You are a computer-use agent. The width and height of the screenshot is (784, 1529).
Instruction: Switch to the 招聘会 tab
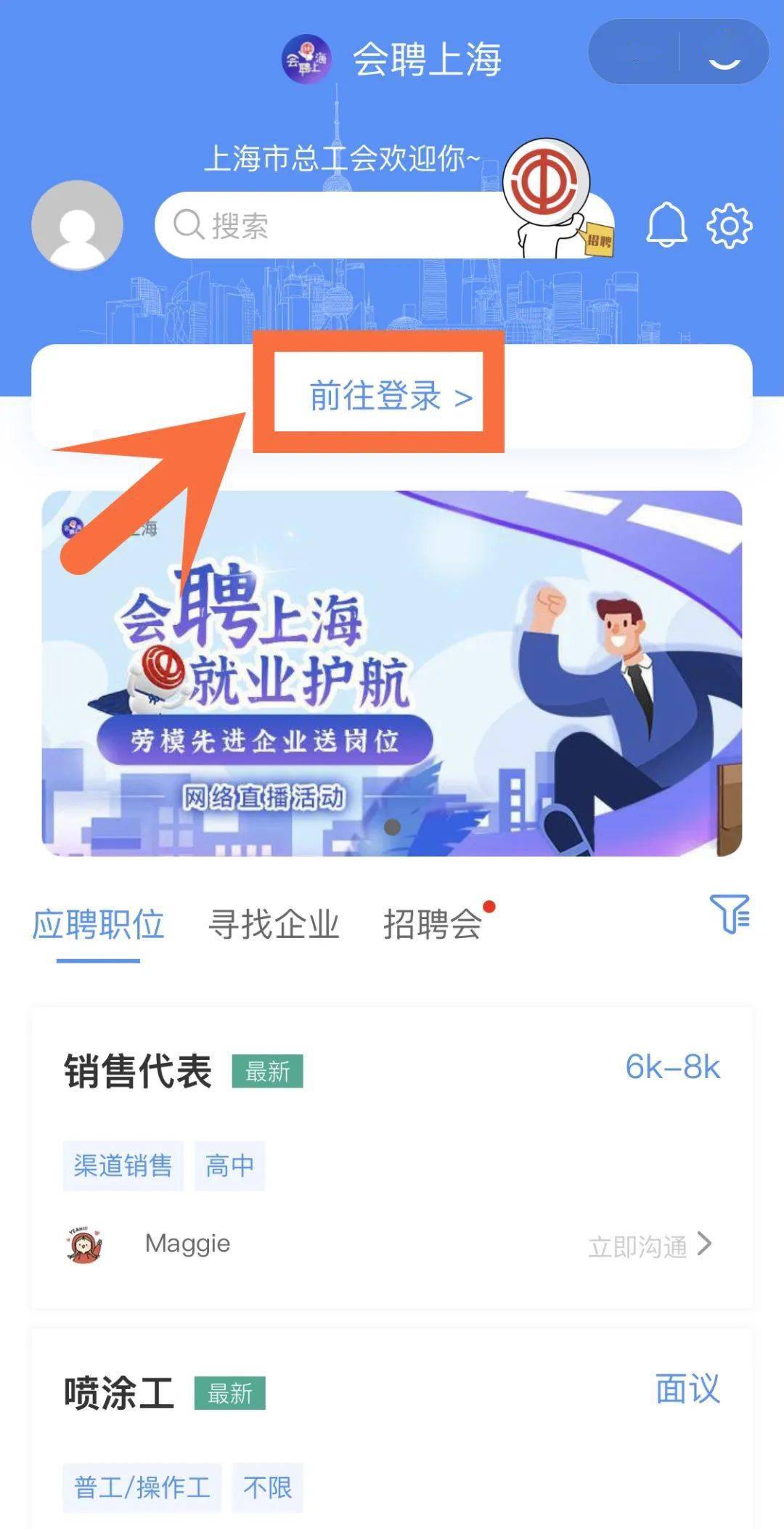433,925
